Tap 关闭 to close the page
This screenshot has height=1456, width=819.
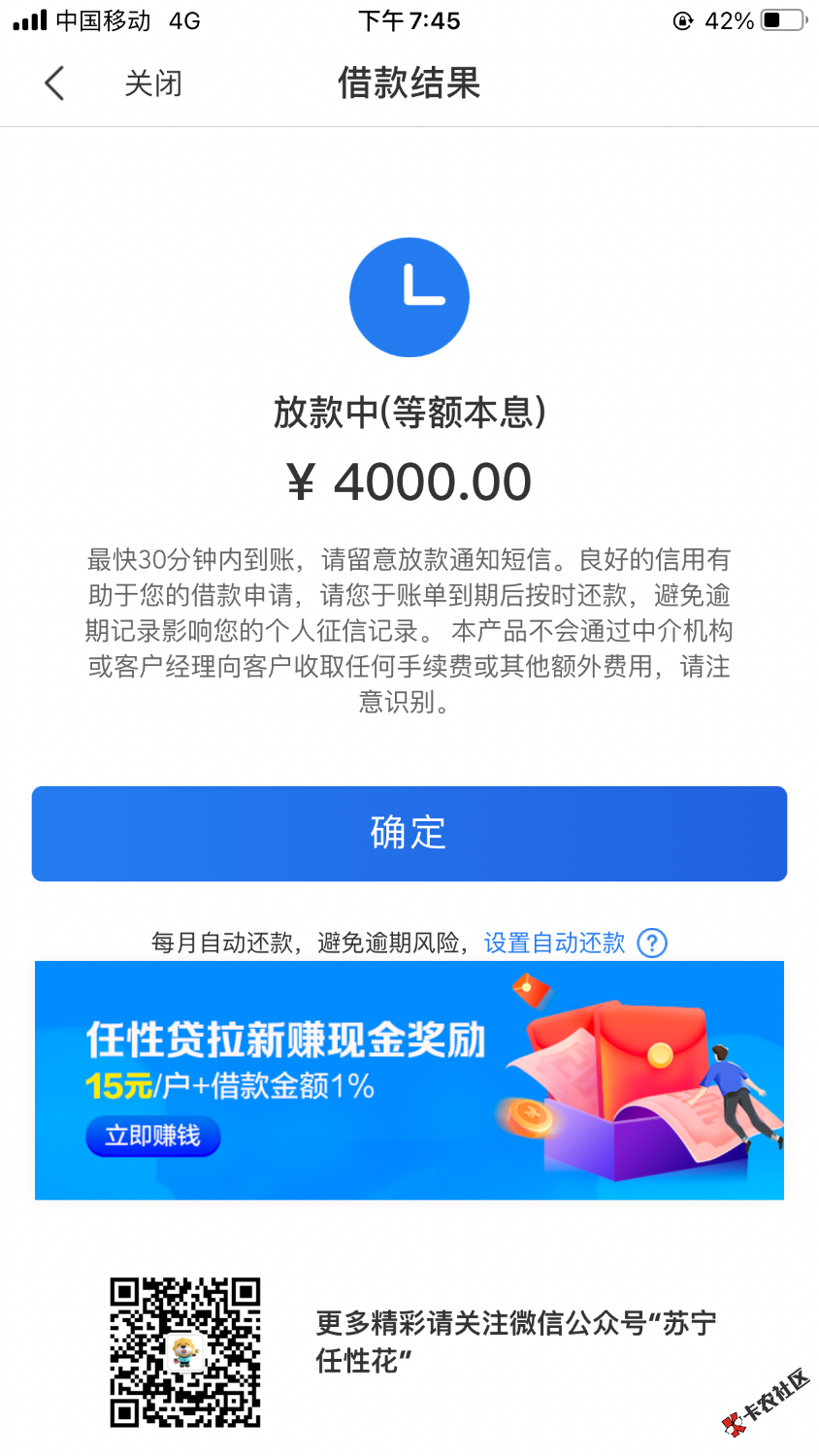pos(153,83)
